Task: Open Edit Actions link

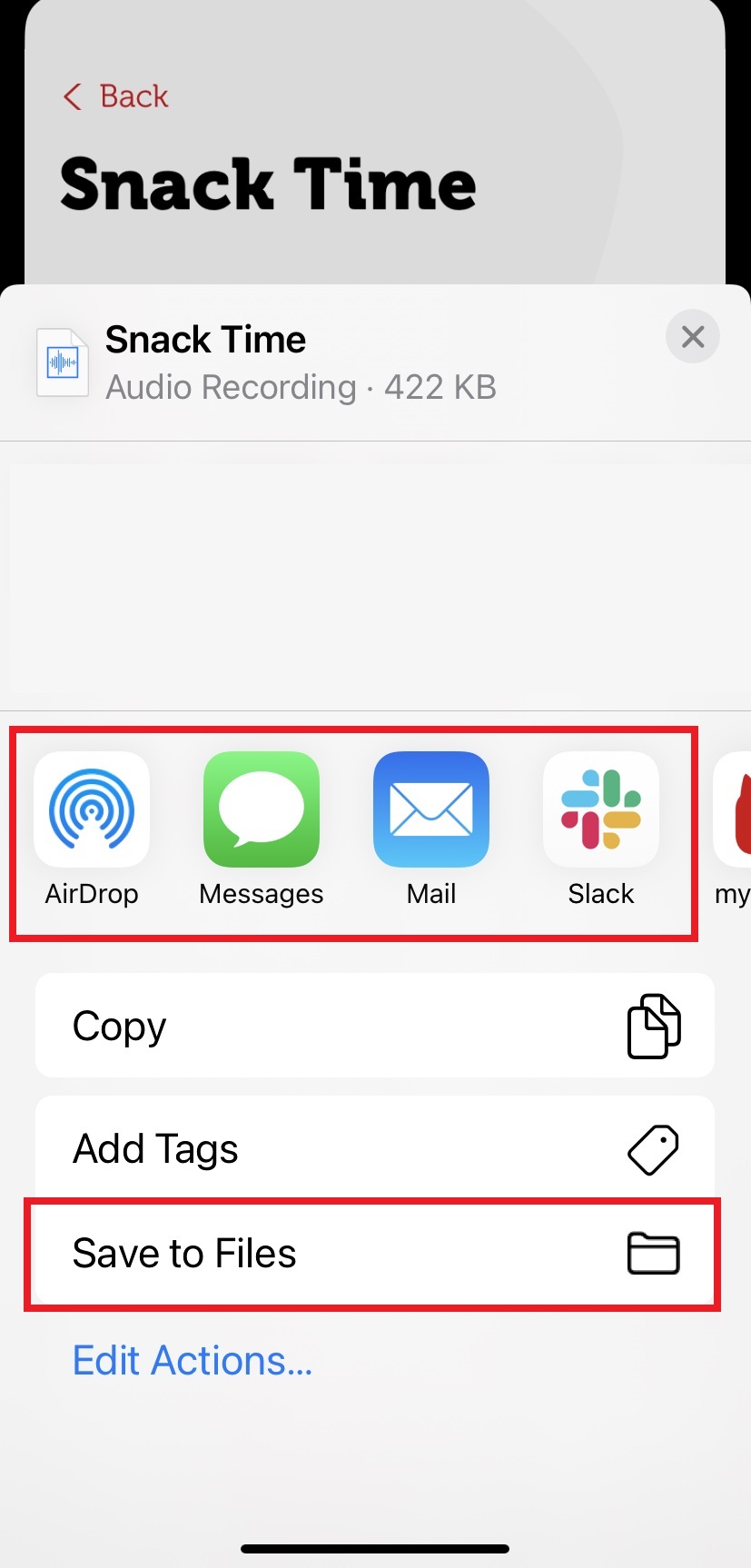Action: coord(193,1361)
